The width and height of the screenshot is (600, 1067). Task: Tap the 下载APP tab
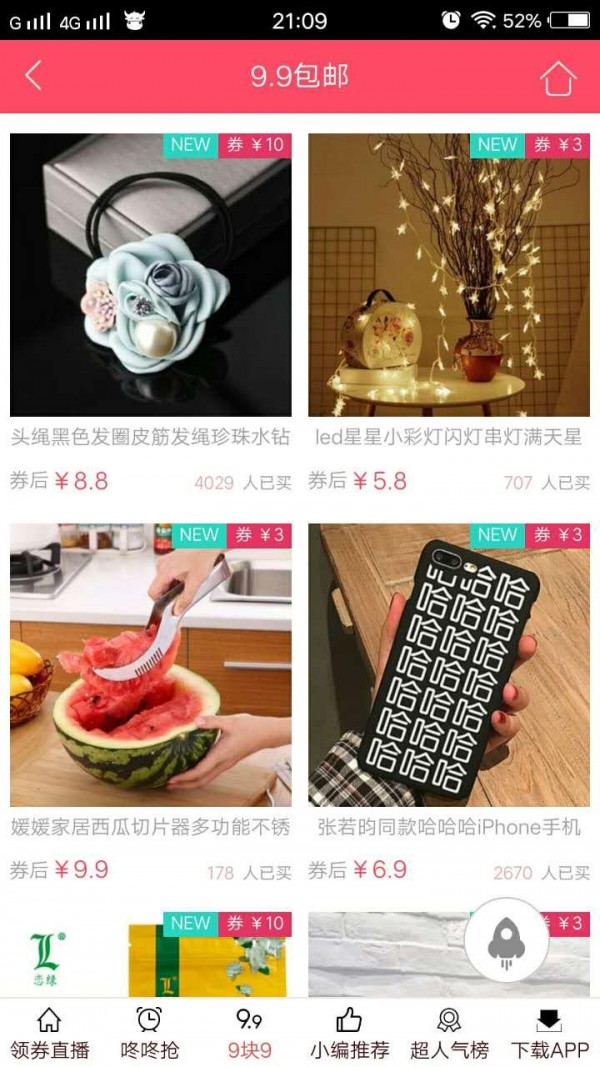[x=549, y=1033]
